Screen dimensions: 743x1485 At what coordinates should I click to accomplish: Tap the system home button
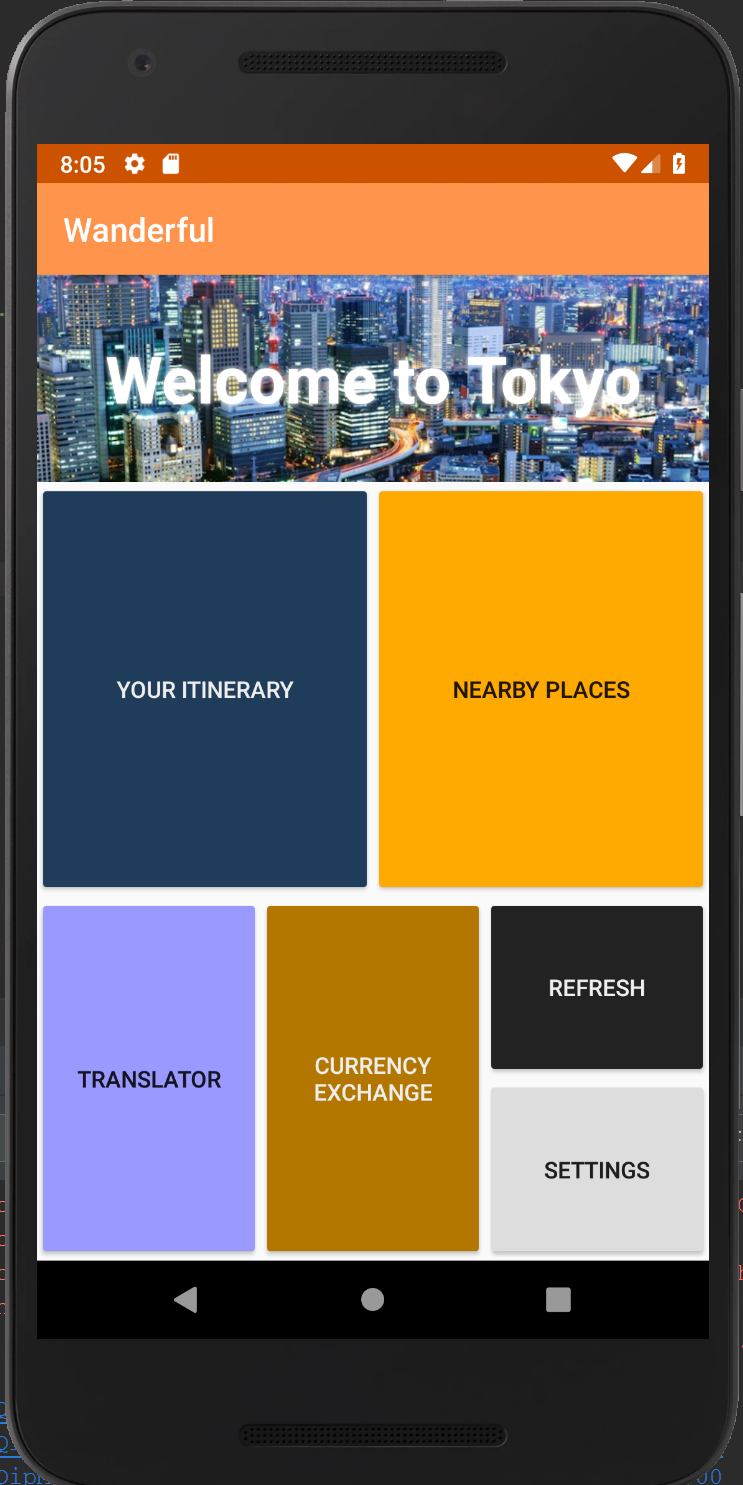(373, 1299)
